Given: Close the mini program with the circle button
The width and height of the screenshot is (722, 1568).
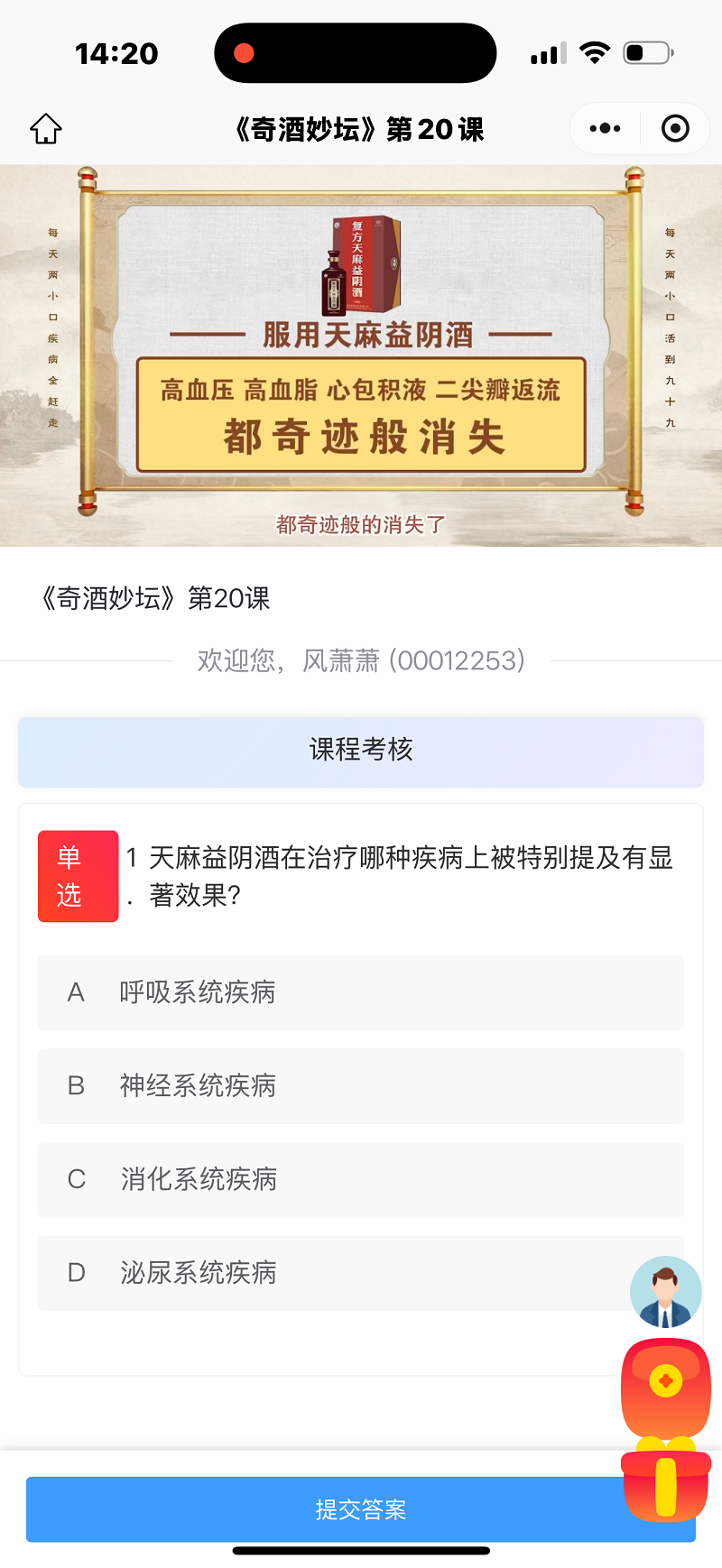Looking at the screenshot, I should (x=675, y=129).
